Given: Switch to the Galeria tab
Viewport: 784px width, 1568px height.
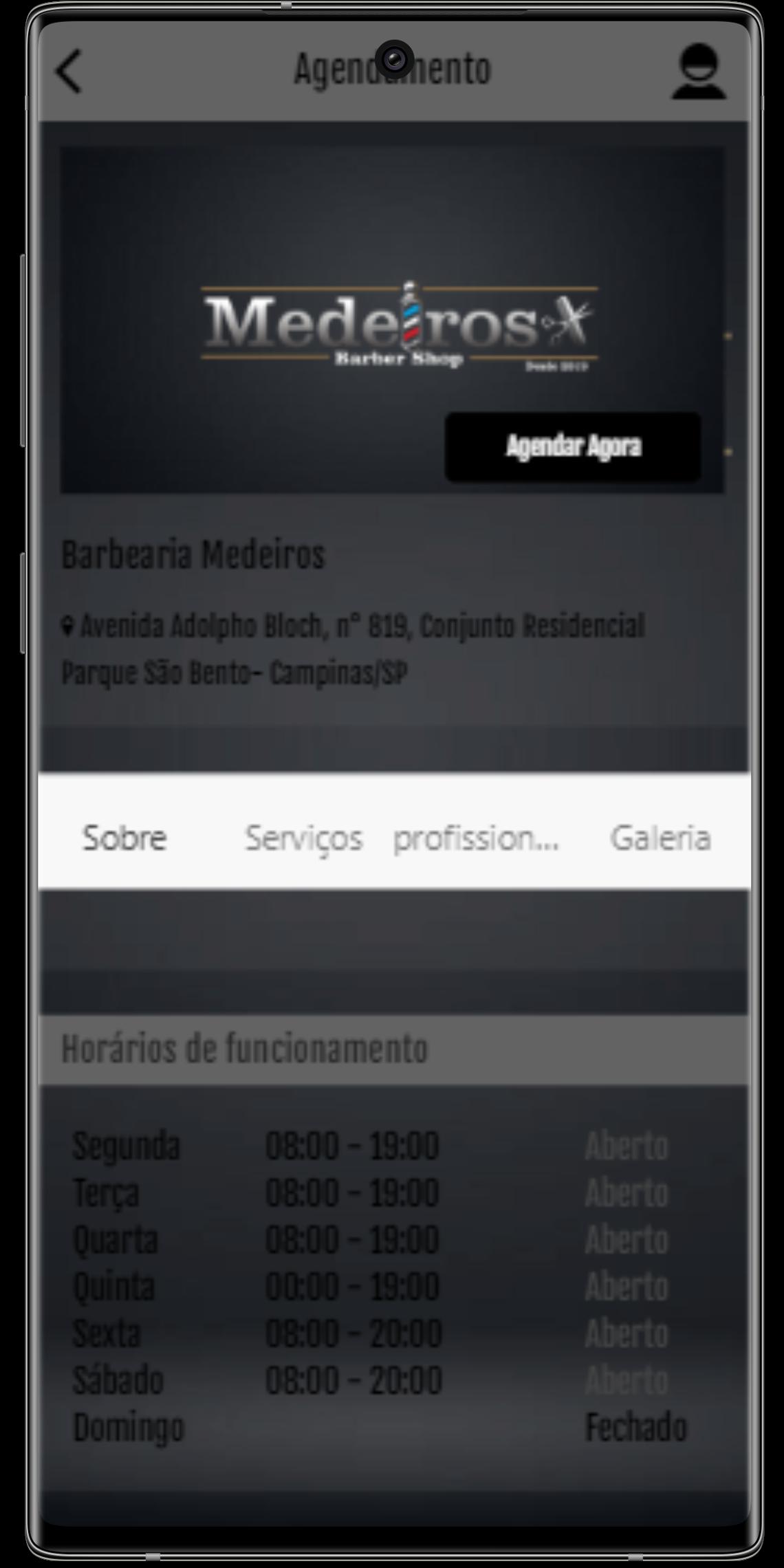Looking at the screenshot, I should click(x=660, y=838).
